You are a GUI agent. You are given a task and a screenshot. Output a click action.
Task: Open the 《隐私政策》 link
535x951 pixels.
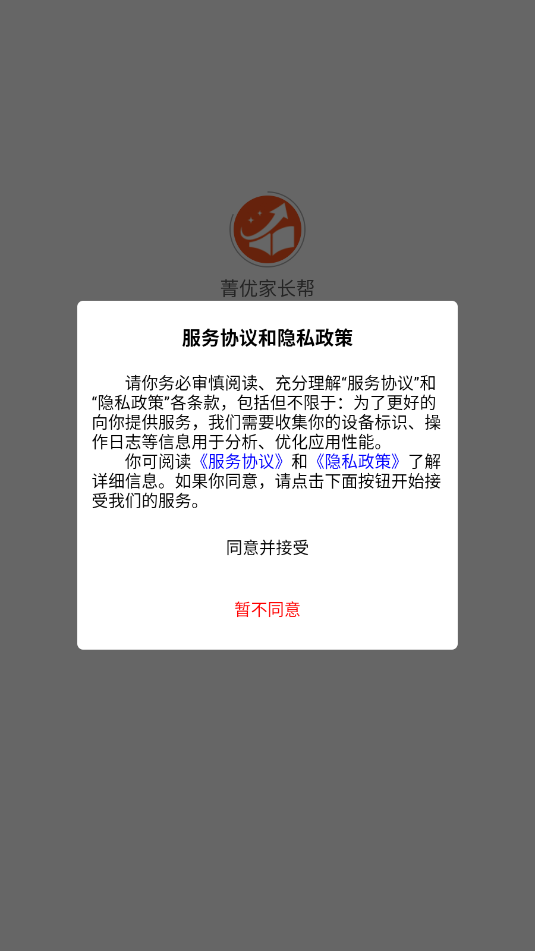(358, 462)
